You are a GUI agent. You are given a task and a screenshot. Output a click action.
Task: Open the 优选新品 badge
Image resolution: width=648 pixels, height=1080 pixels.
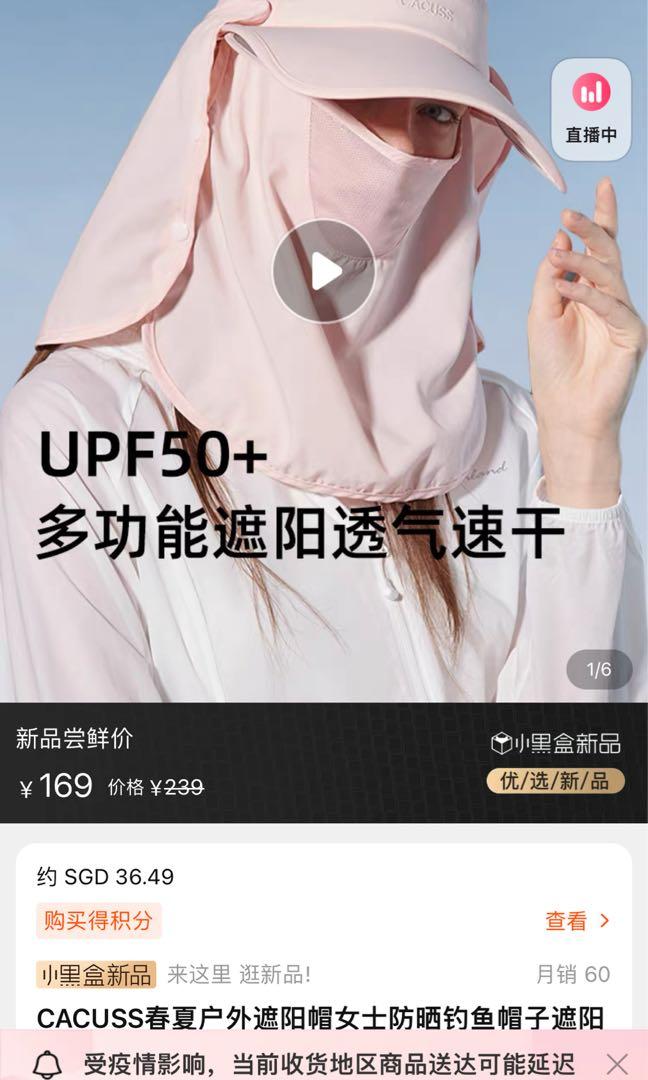(555, 781)
